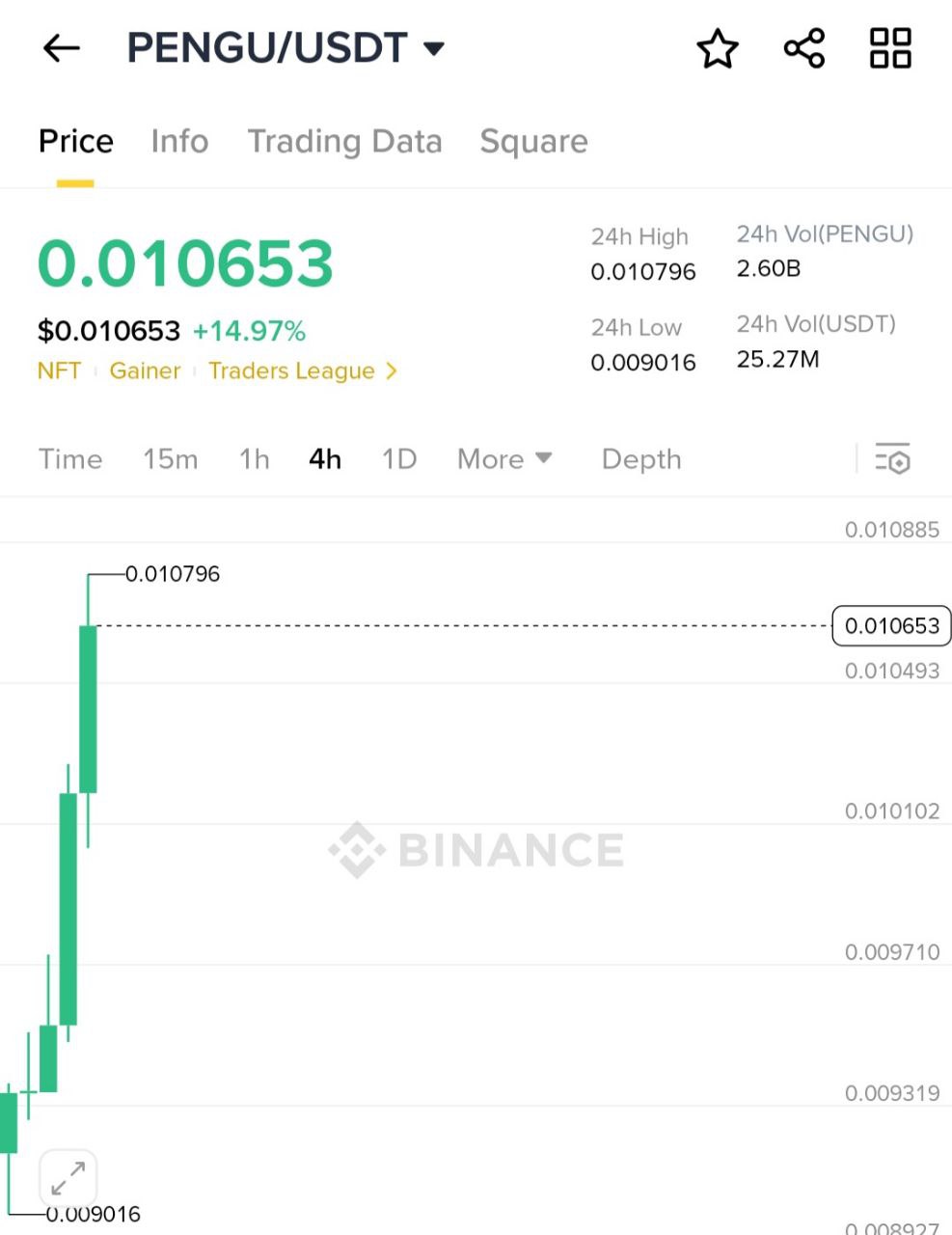Image resolution: width=952 pixels, height=1235 pixels.
Task: Select the Price tab
Action: [x=75, y=142]
